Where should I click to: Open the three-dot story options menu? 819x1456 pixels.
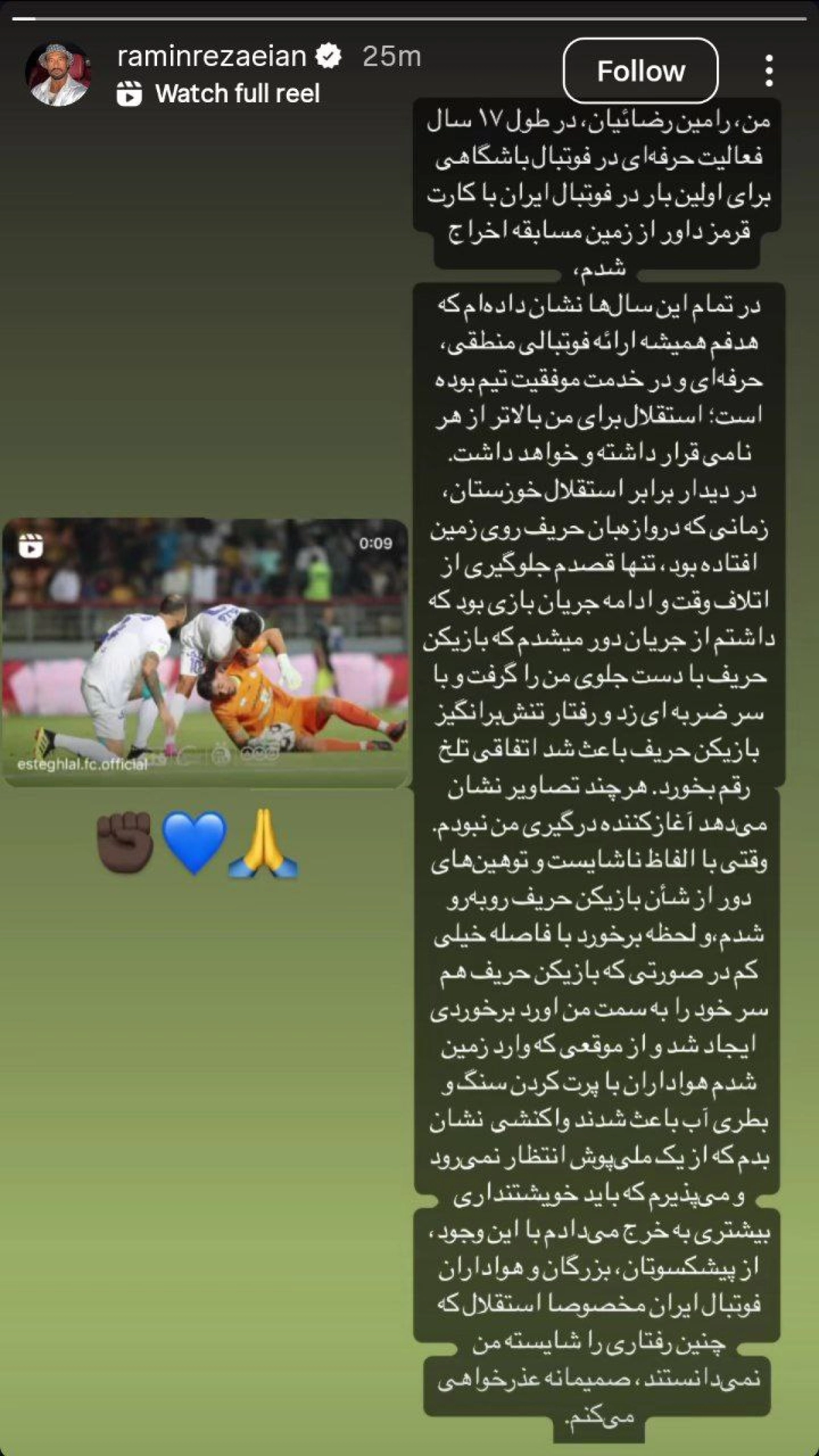[769, 71]
